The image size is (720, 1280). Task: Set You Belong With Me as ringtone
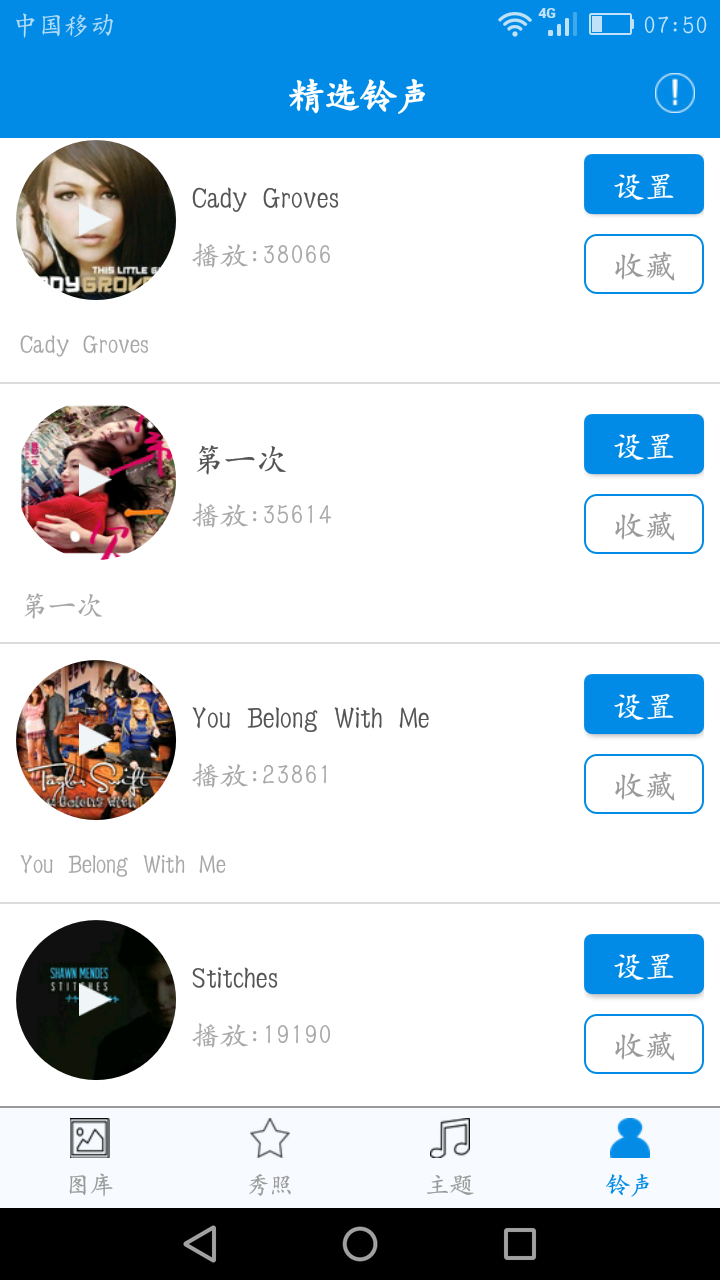pyautogui.click(x=644, y=705)
